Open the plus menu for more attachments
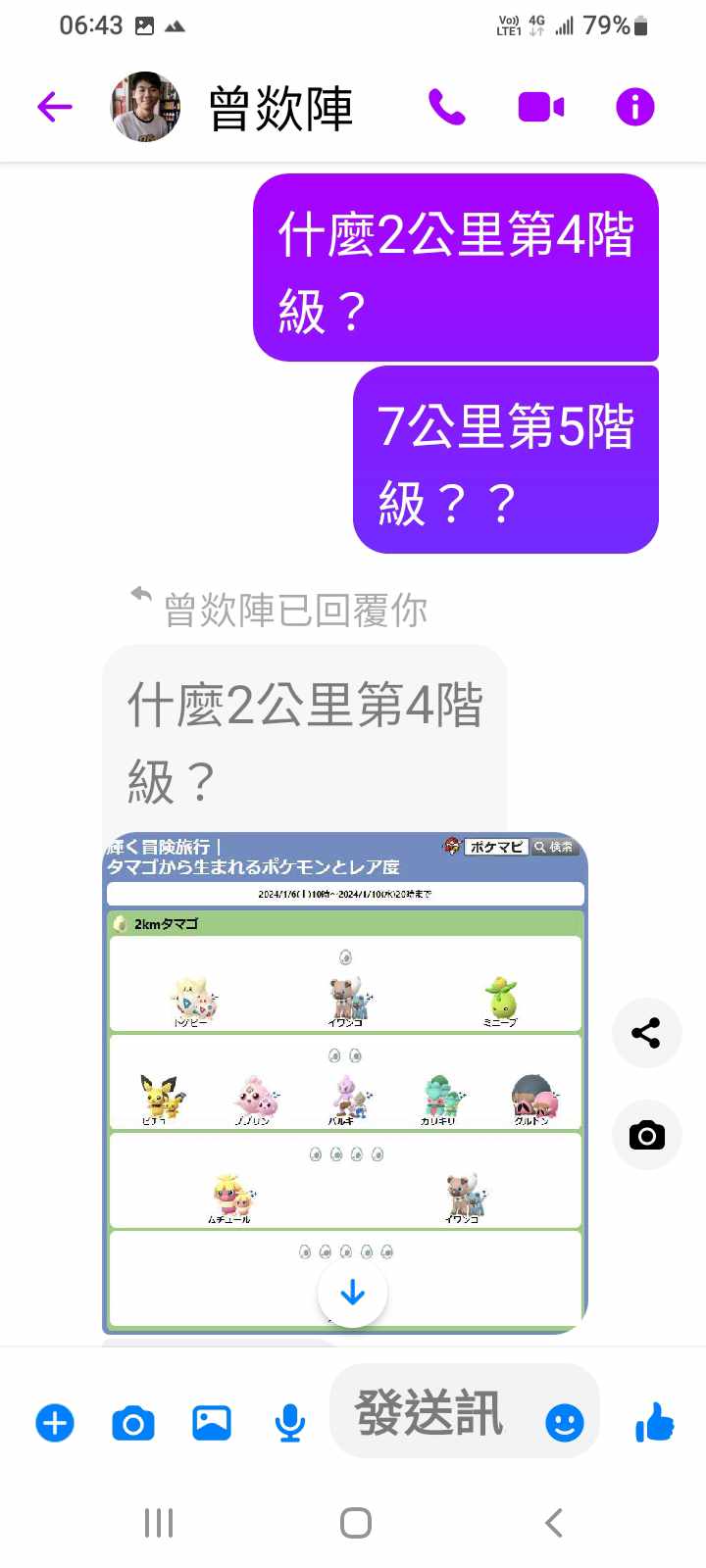 click(55, 1423)
